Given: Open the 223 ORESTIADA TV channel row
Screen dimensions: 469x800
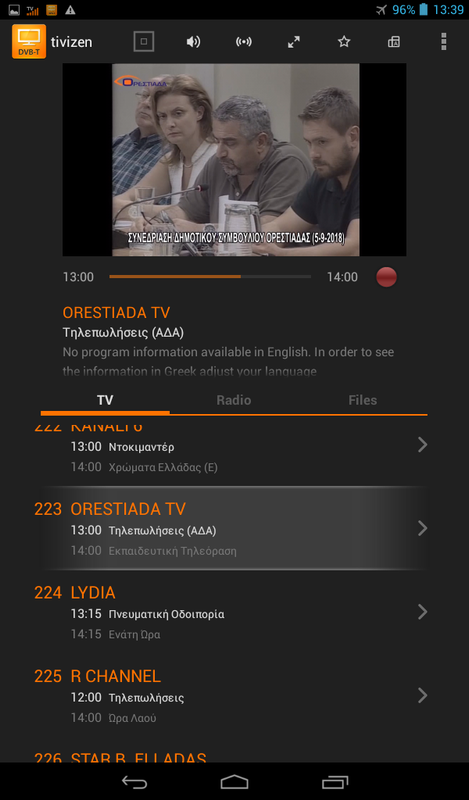Looking at the screenshot, I should coord(234,529).
